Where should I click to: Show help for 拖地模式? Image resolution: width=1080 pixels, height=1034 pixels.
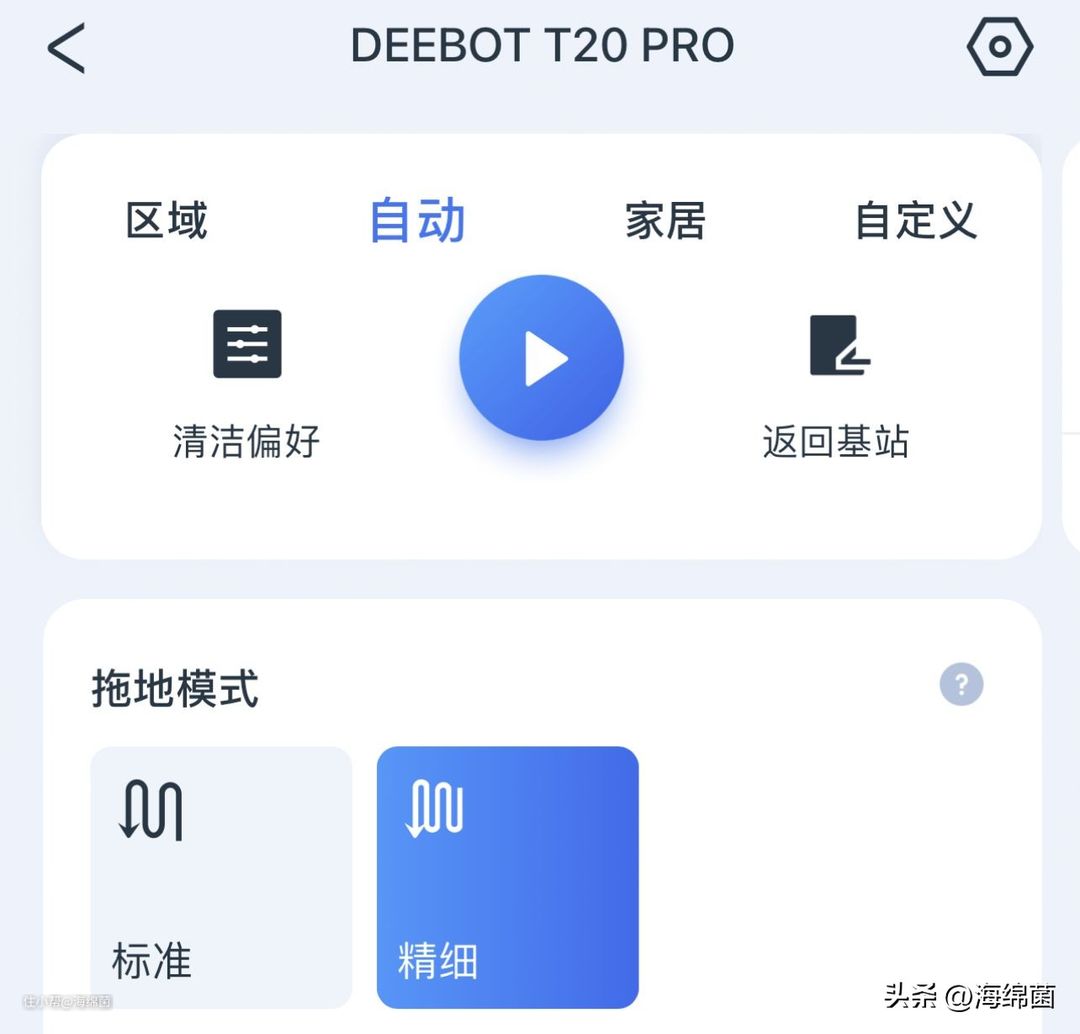tap(961, 685)
